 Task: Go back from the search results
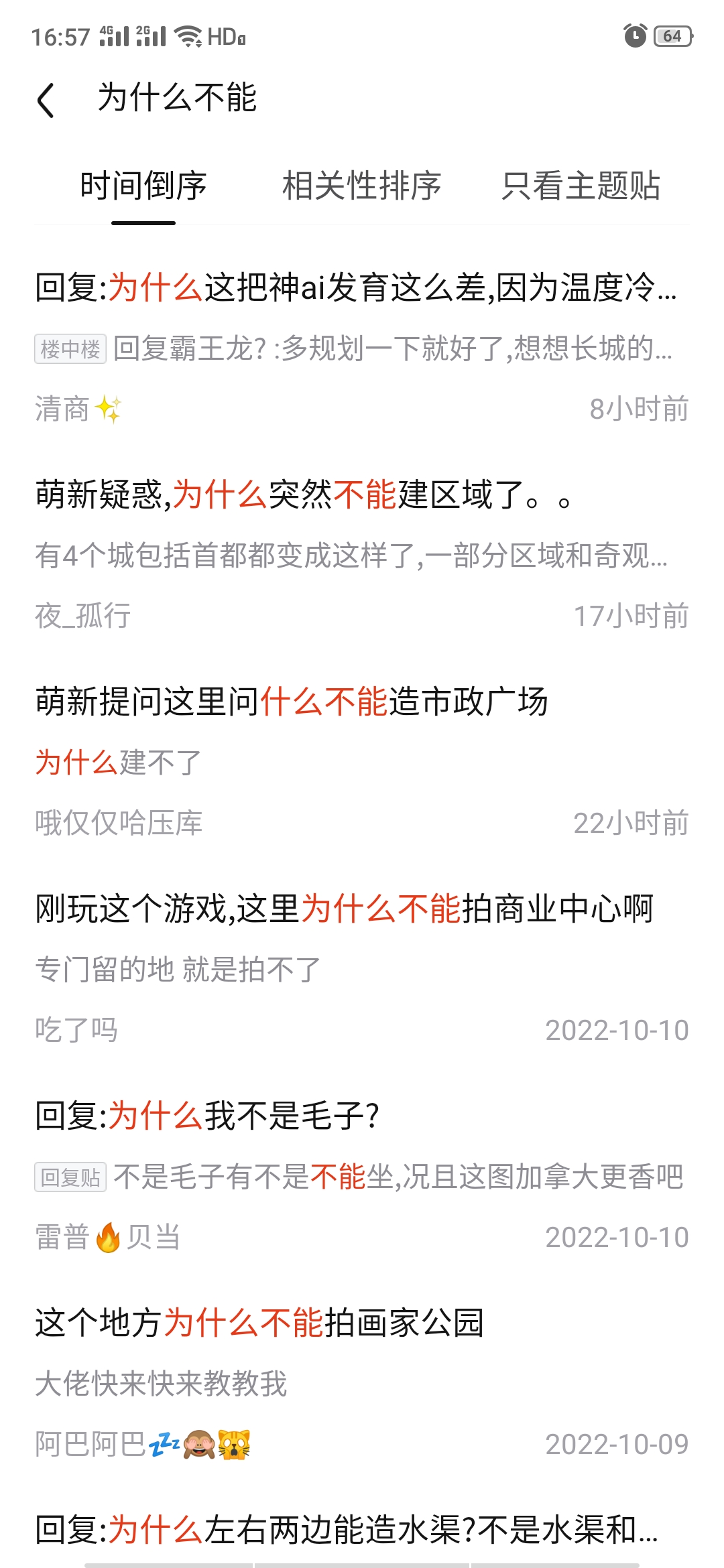click(x=46, y=100)
